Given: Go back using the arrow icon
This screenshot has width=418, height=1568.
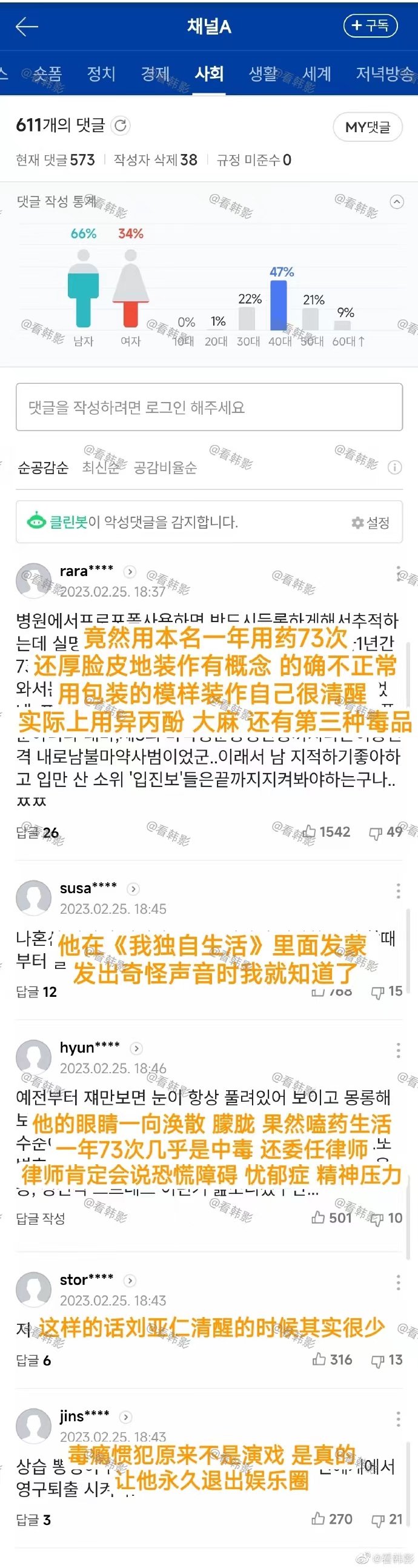Looking at the screenshot, I should click(x=27, y=26).
